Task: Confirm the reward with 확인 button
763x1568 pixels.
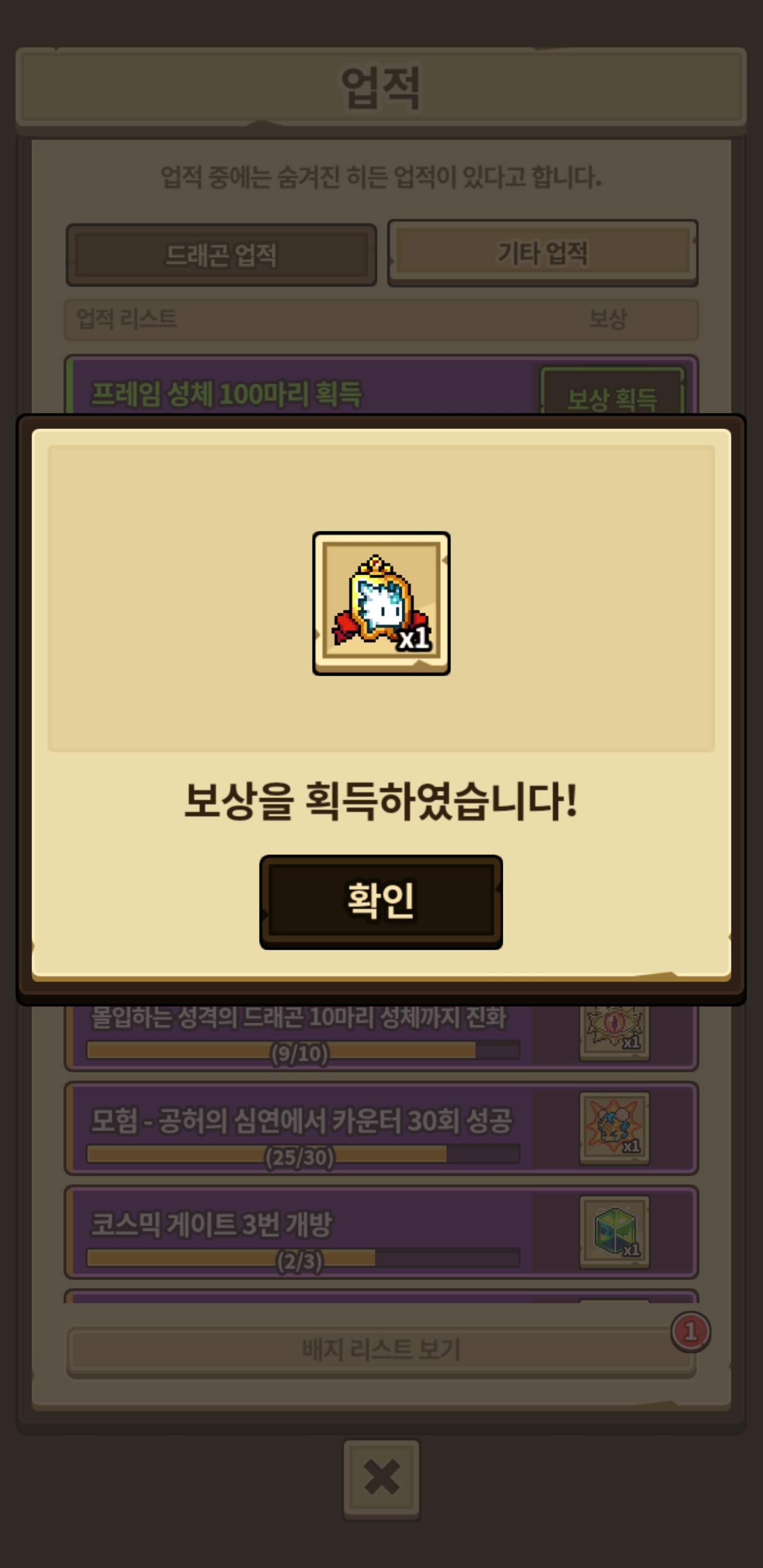Action: pos(380,900)
